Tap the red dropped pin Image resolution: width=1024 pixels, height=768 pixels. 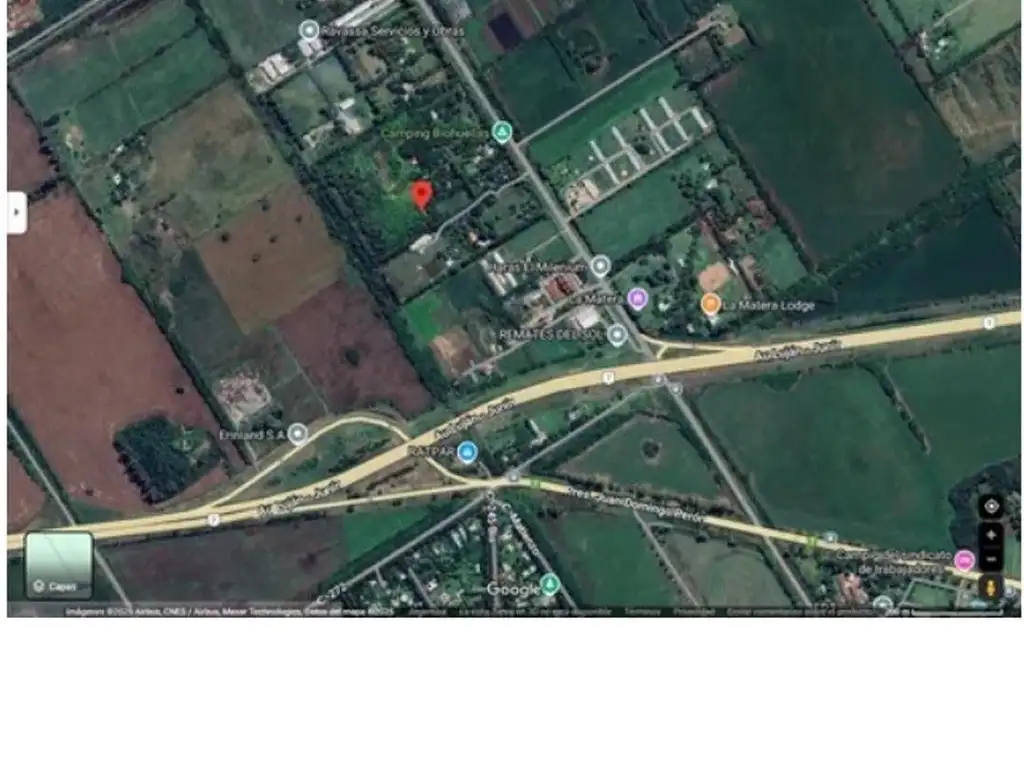click(x=422, y=196)
